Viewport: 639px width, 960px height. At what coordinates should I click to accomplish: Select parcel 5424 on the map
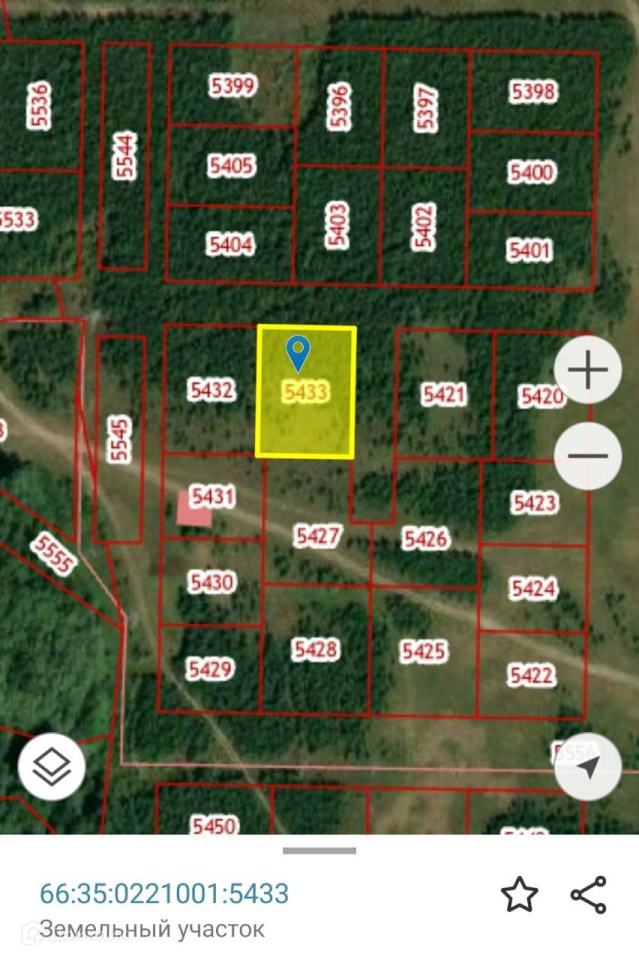tap(533, 589)
